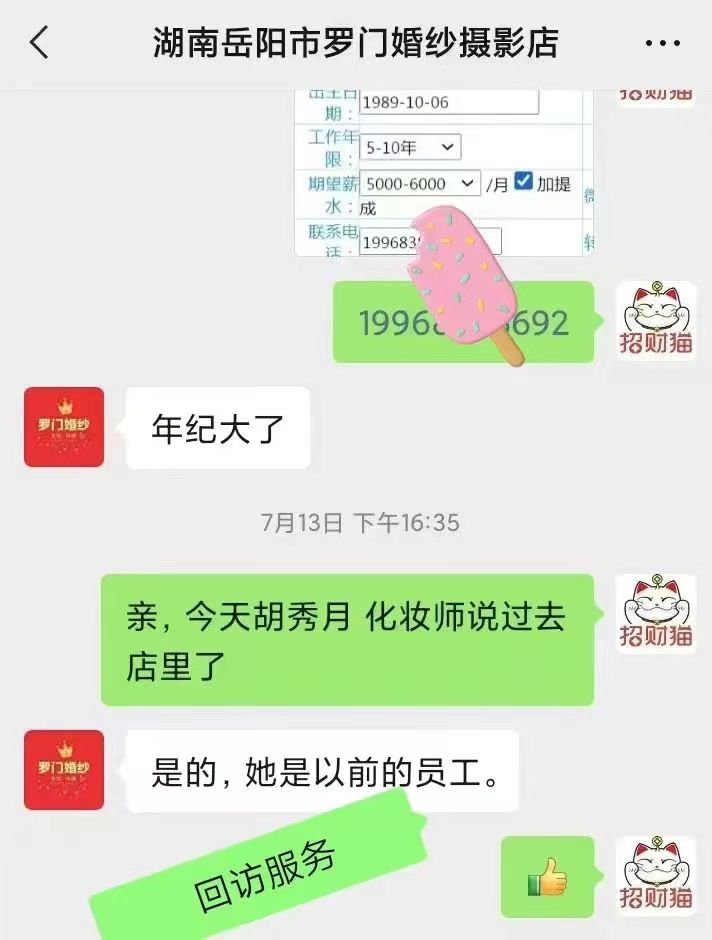Viewport: 712px width, 940px height.
Task: Tap 罗门婚纱 avatar beside 年纪大了
Action: click(64, 427)
